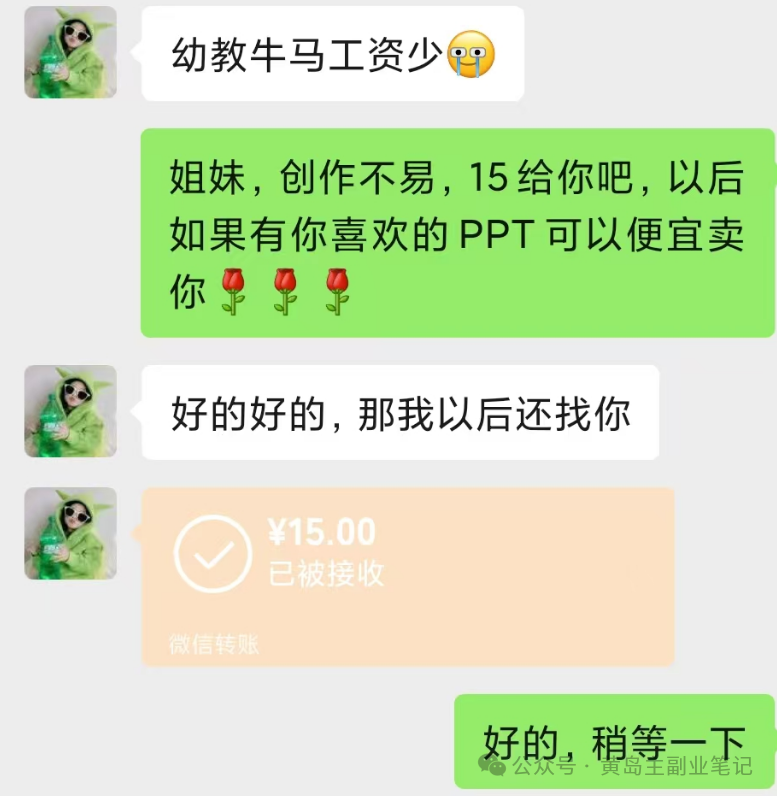777x796 pixels.
Task: Tap the WeChat logo in the watermark
Action: [x=492, y=768]
